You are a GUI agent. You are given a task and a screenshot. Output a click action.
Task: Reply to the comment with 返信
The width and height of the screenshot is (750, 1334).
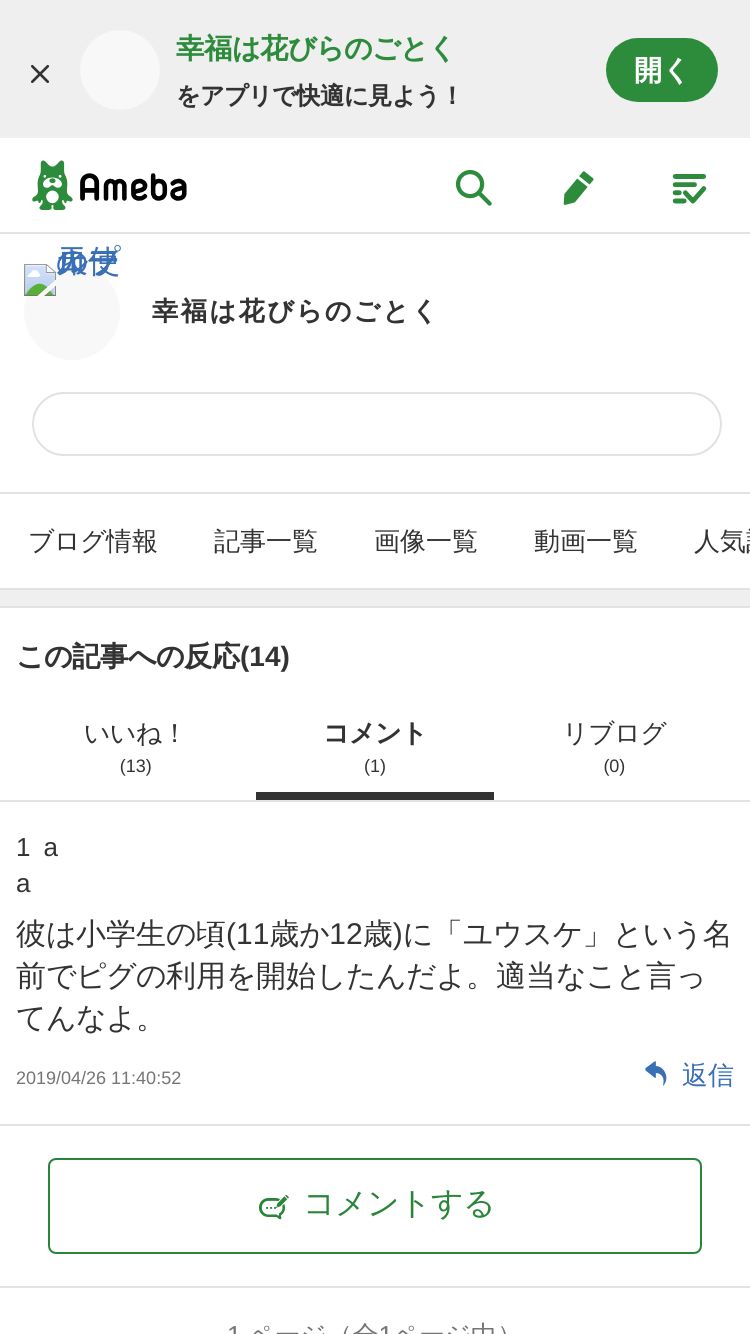(689, 1075)
